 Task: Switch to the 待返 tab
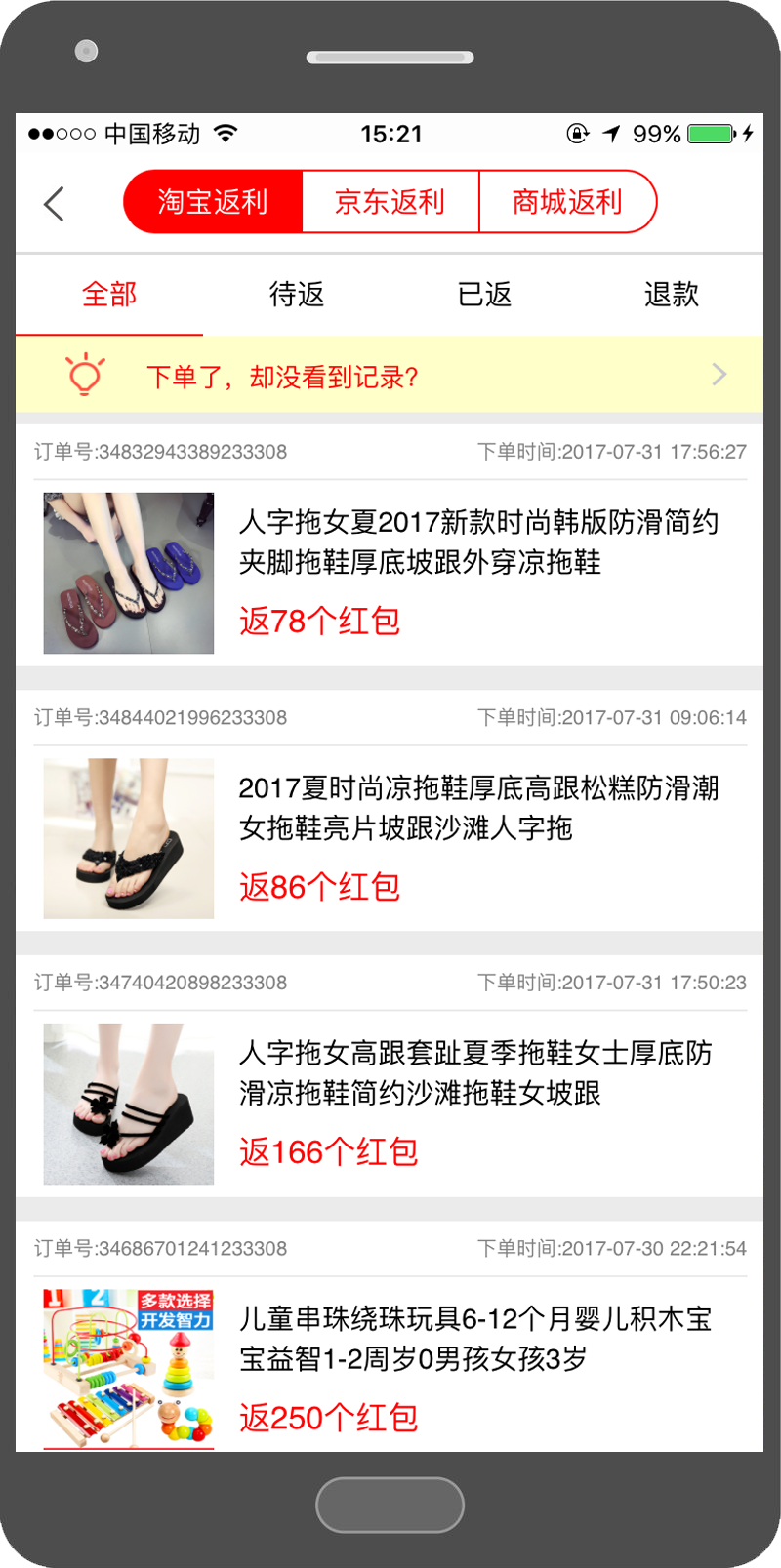pyautogui.click(x=297, y=294)
